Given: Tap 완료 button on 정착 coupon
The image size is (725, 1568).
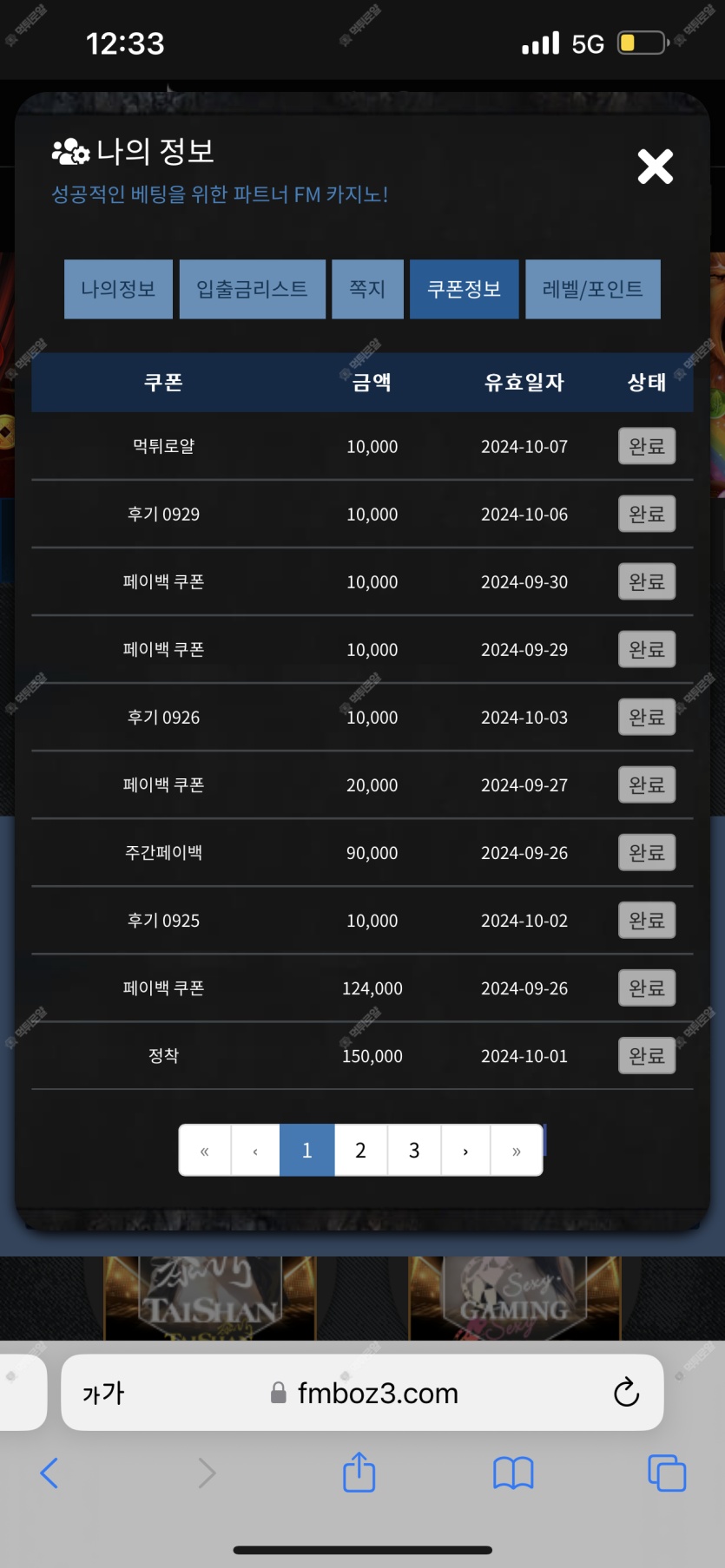Looking at the screenshot, I should coord(647,1055).
